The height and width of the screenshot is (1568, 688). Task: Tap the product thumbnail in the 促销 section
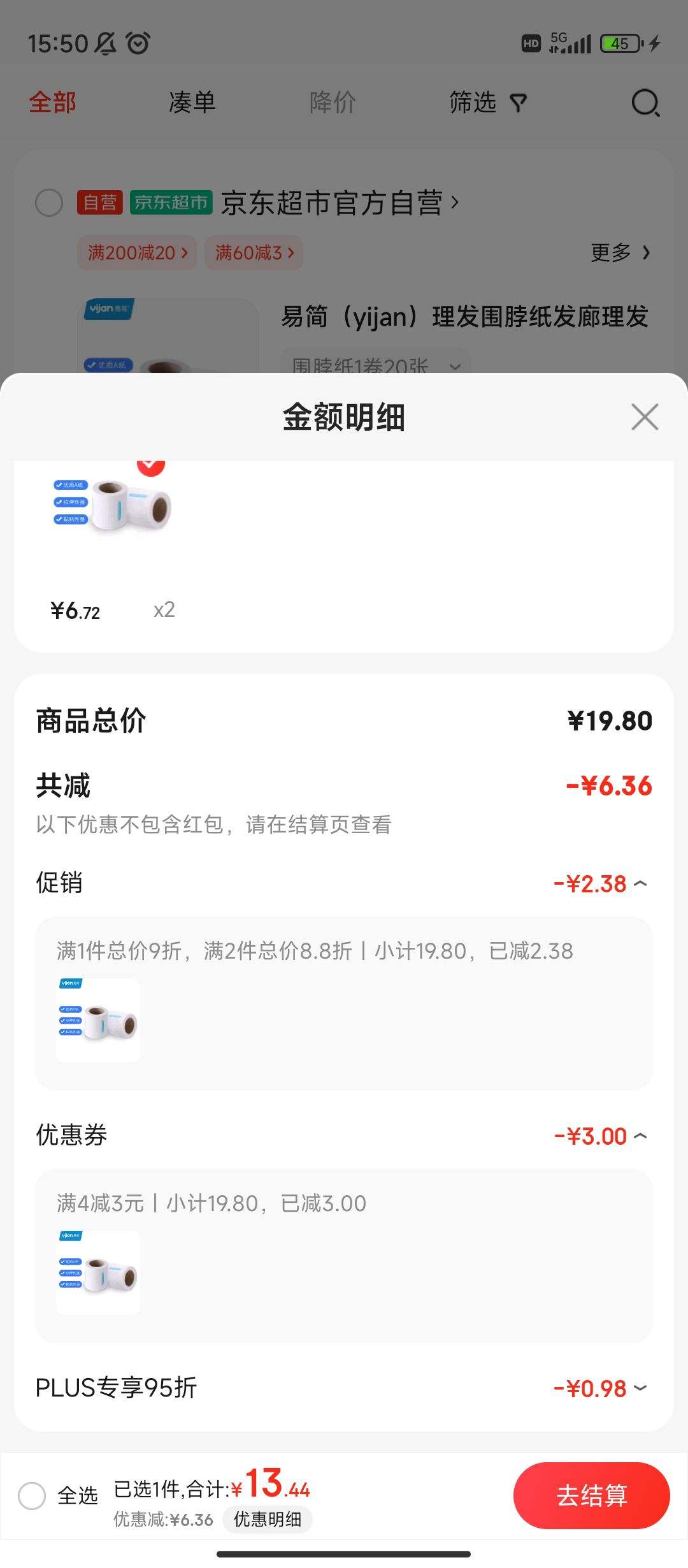[97, 1020]
